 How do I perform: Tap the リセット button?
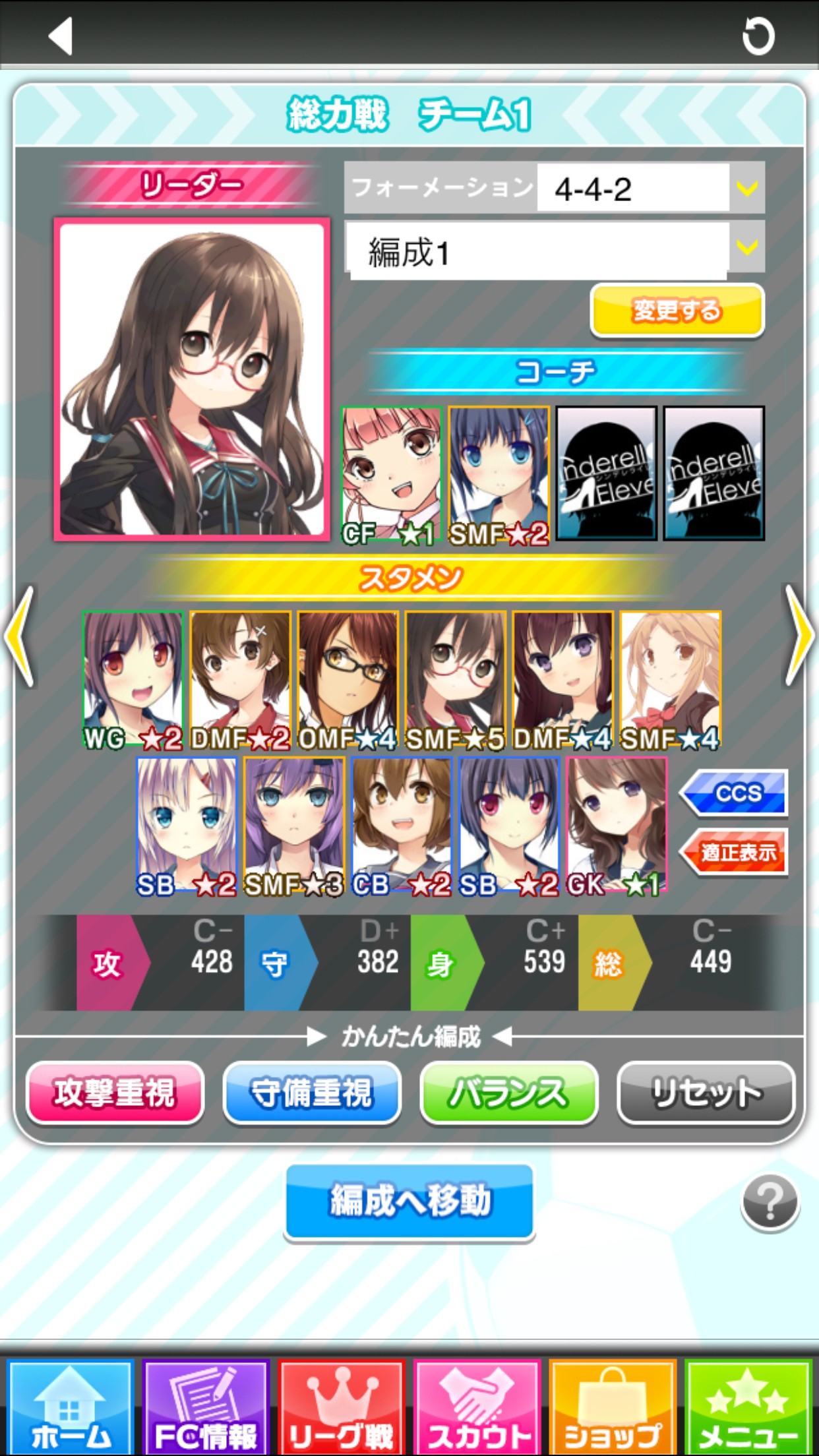pos(706,1093)
